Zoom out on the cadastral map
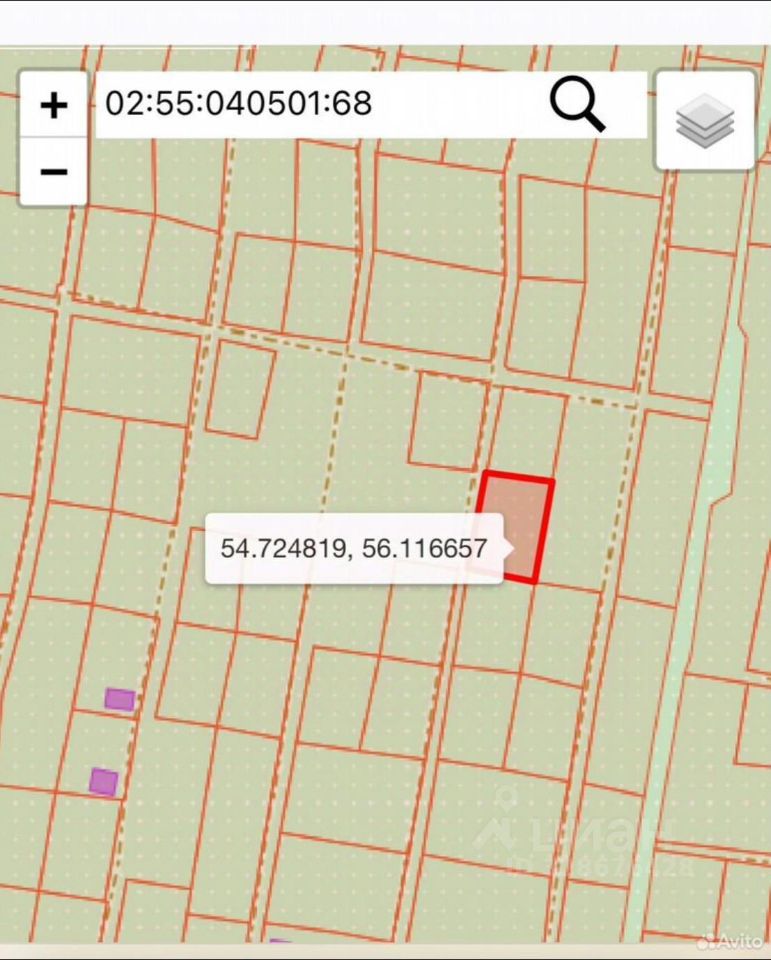The image size is (771, 960). tap(54, 171)
